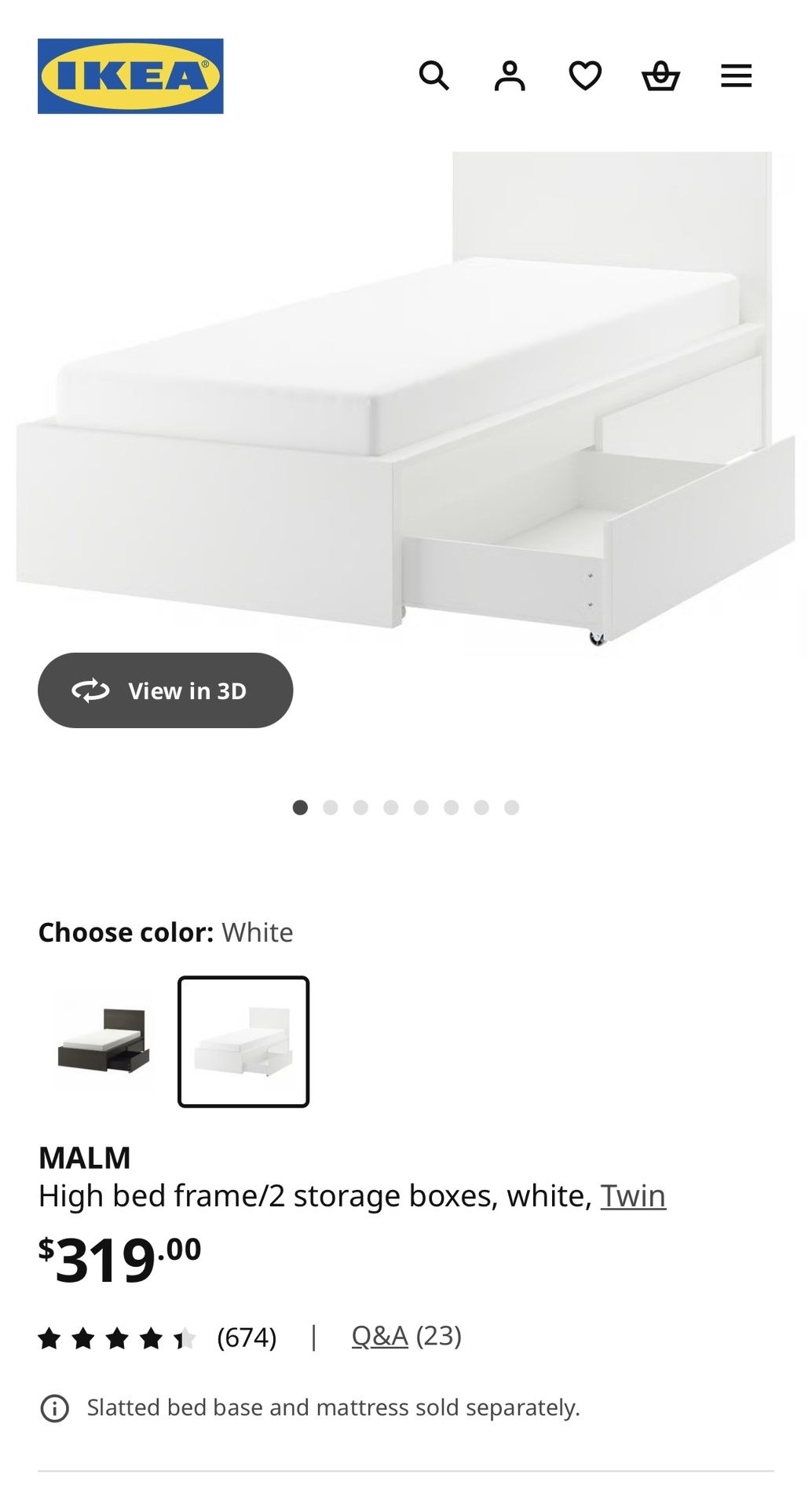Image resolution: width=812 pixels, height=1508 pixels.
Task: Open the search icon
Action: pos(435,75)
